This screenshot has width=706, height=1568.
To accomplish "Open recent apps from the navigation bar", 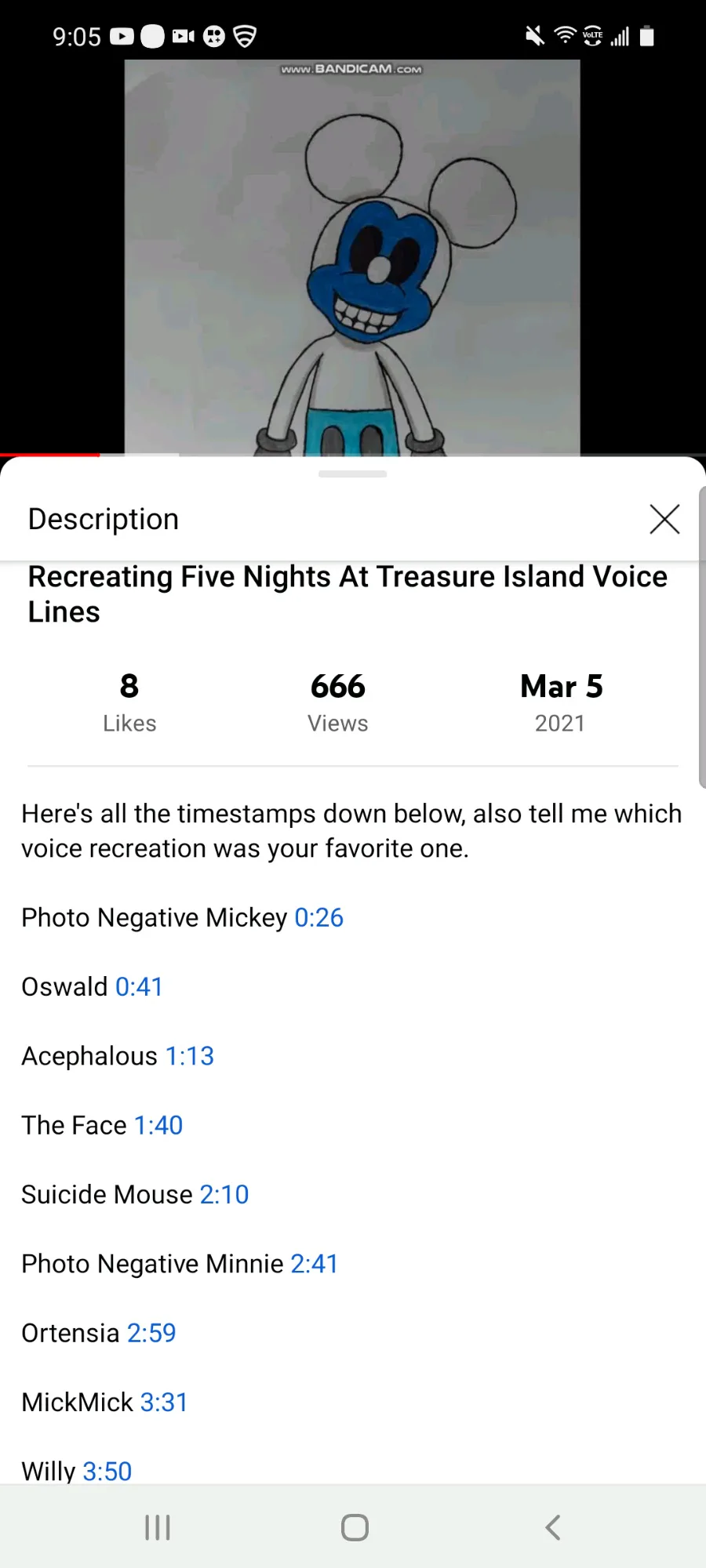I will coord(158,1527).
